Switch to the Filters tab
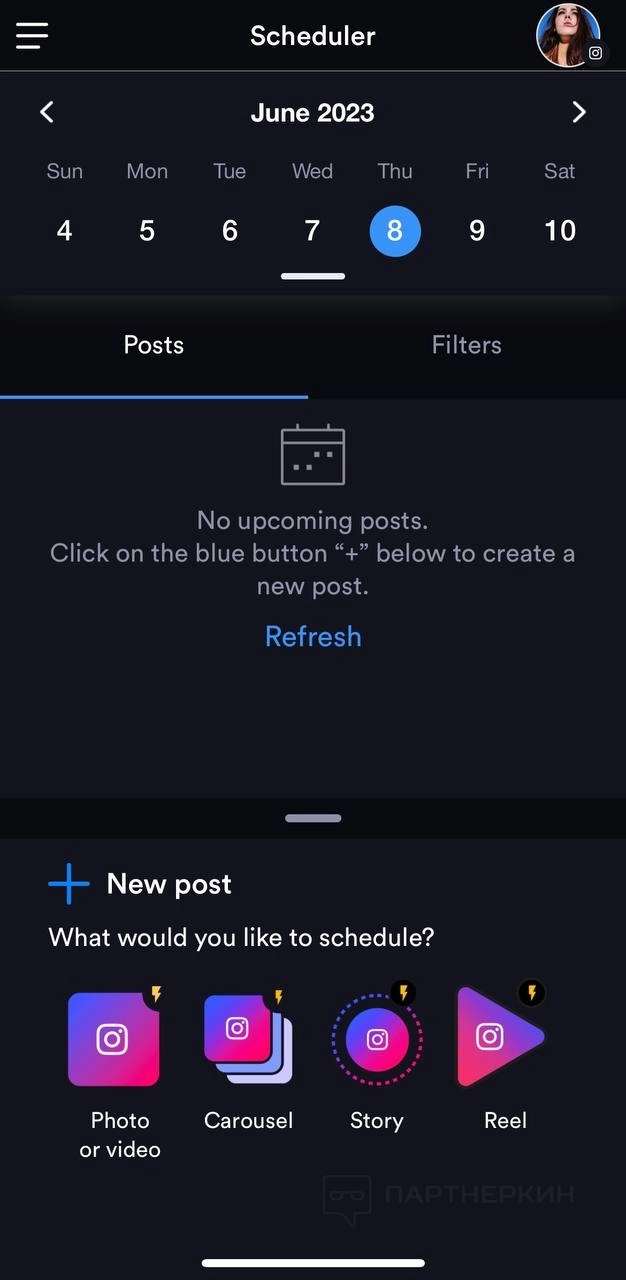626x1280 pixels. (x=466, y=346)
